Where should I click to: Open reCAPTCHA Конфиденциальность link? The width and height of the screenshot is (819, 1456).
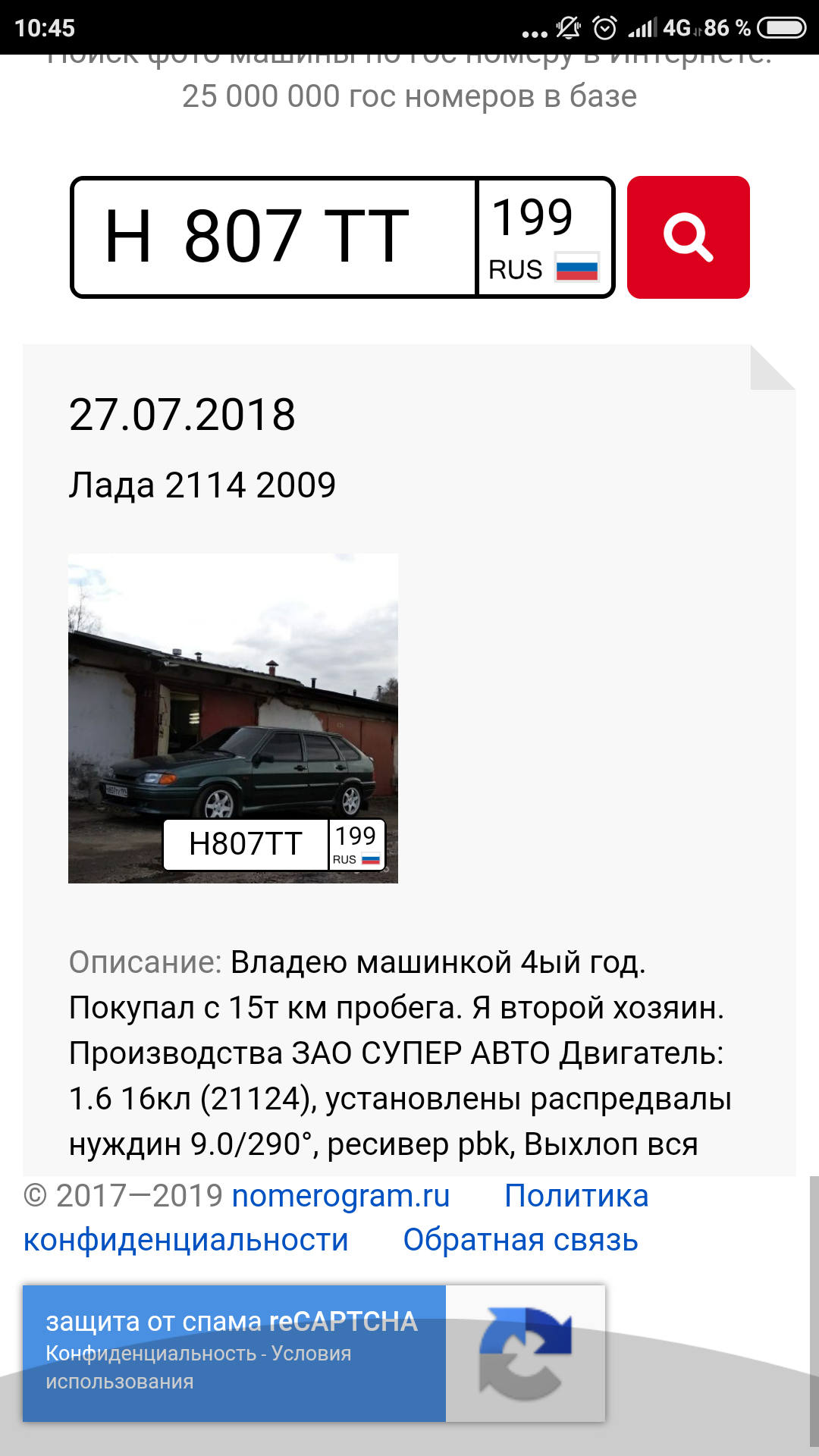(x=151, y=1354)
